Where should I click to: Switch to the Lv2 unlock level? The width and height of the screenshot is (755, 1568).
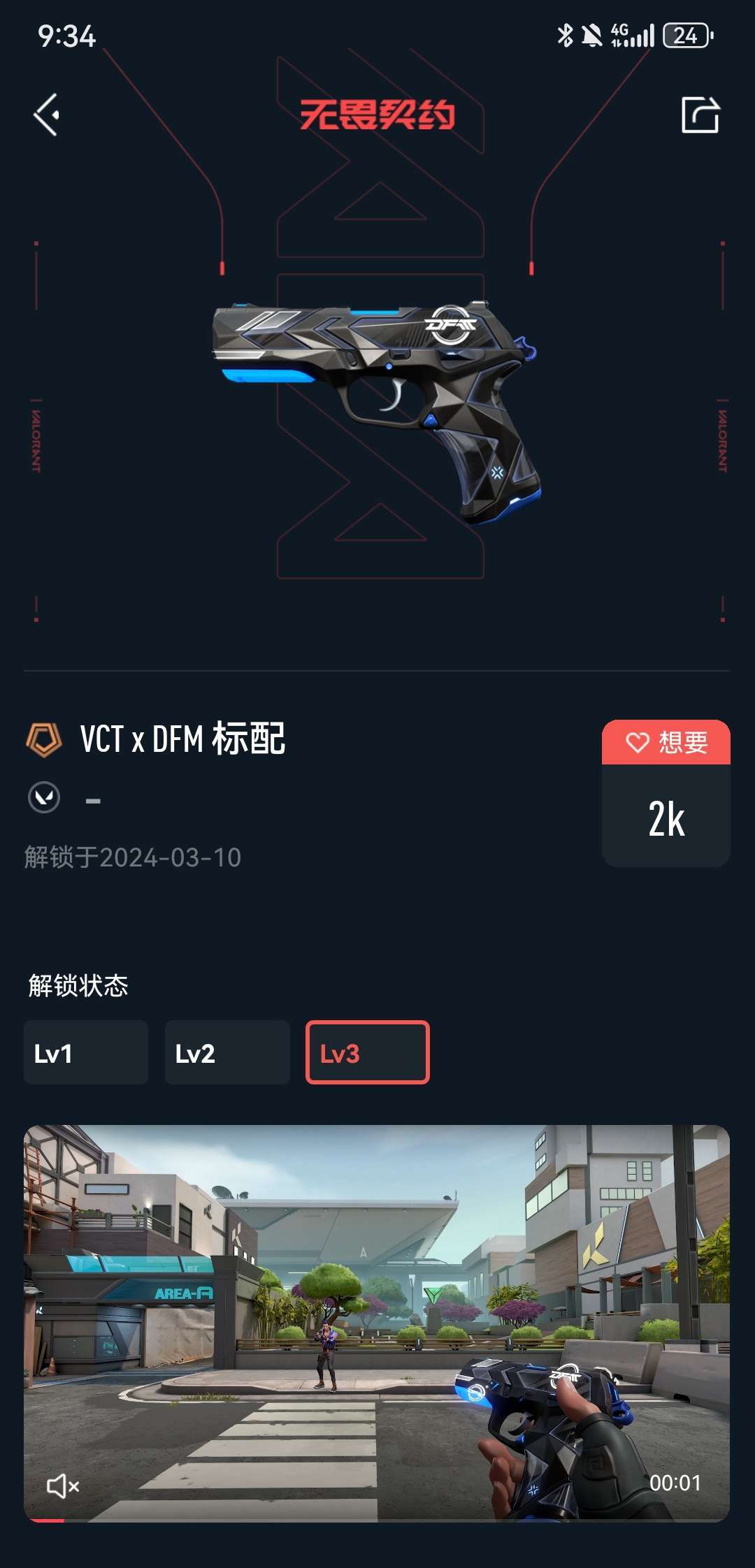pos(227,1052)
